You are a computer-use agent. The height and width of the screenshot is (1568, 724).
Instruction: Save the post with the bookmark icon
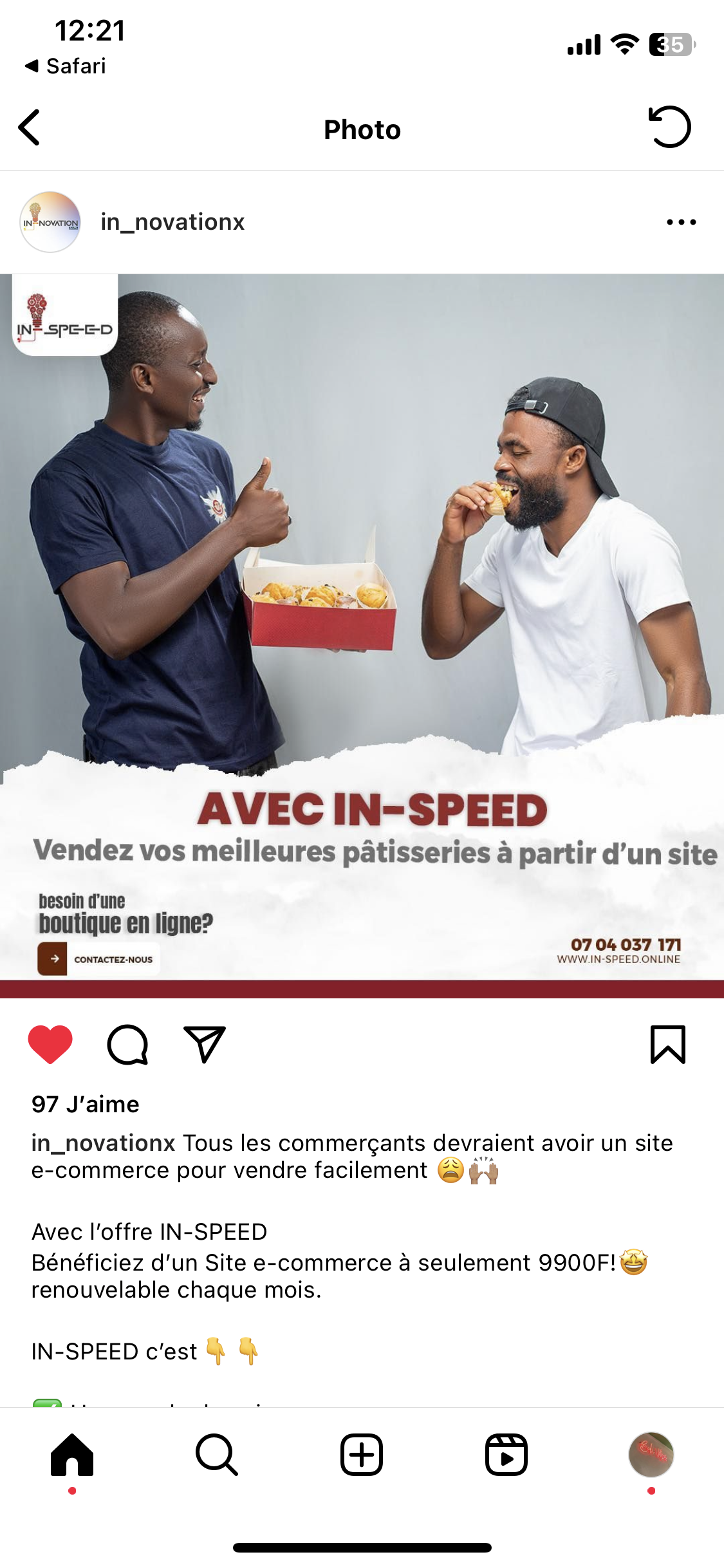coord(667,1044)
